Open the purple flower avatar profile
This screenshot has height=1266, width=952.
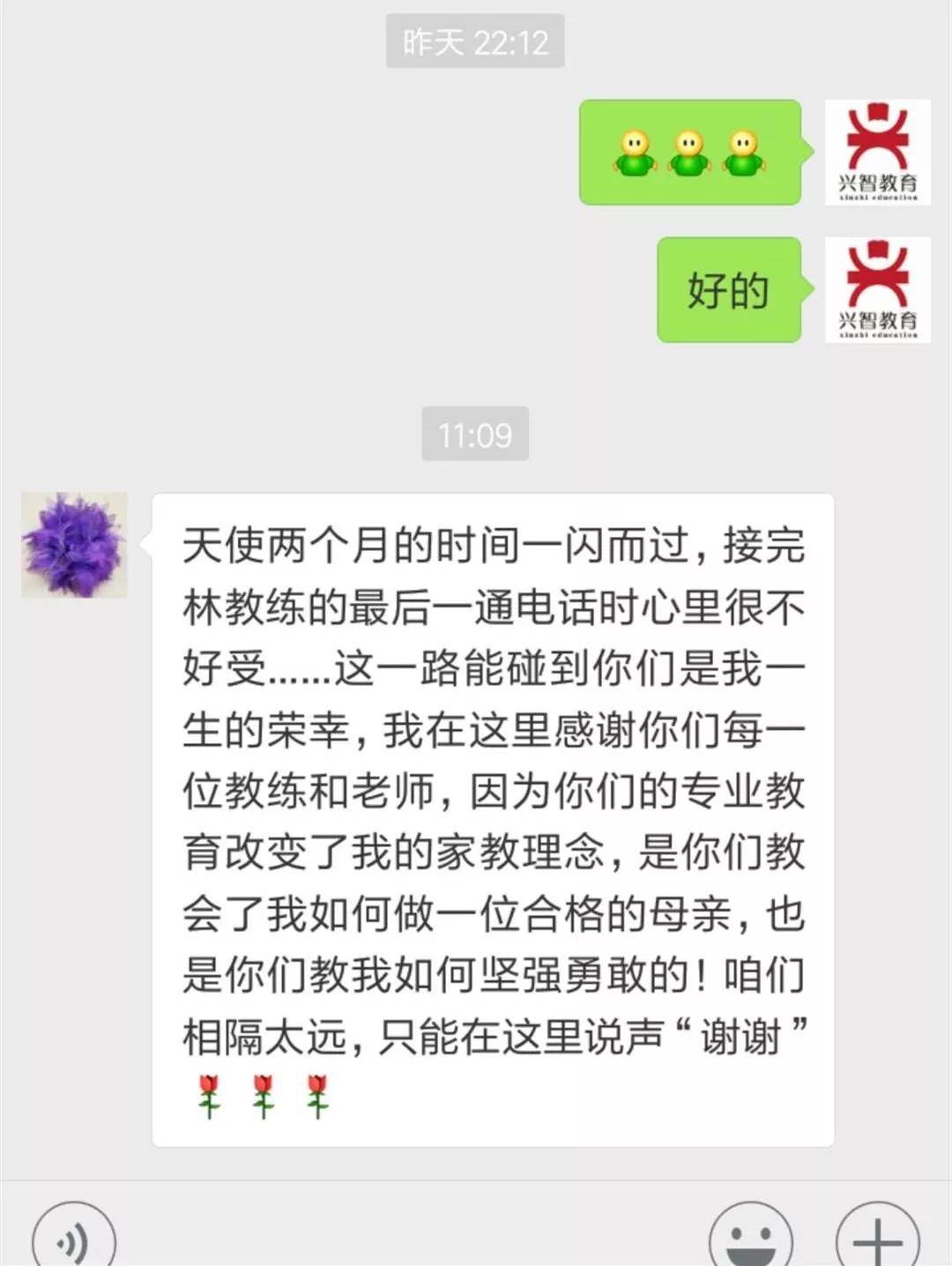(74, 545)
